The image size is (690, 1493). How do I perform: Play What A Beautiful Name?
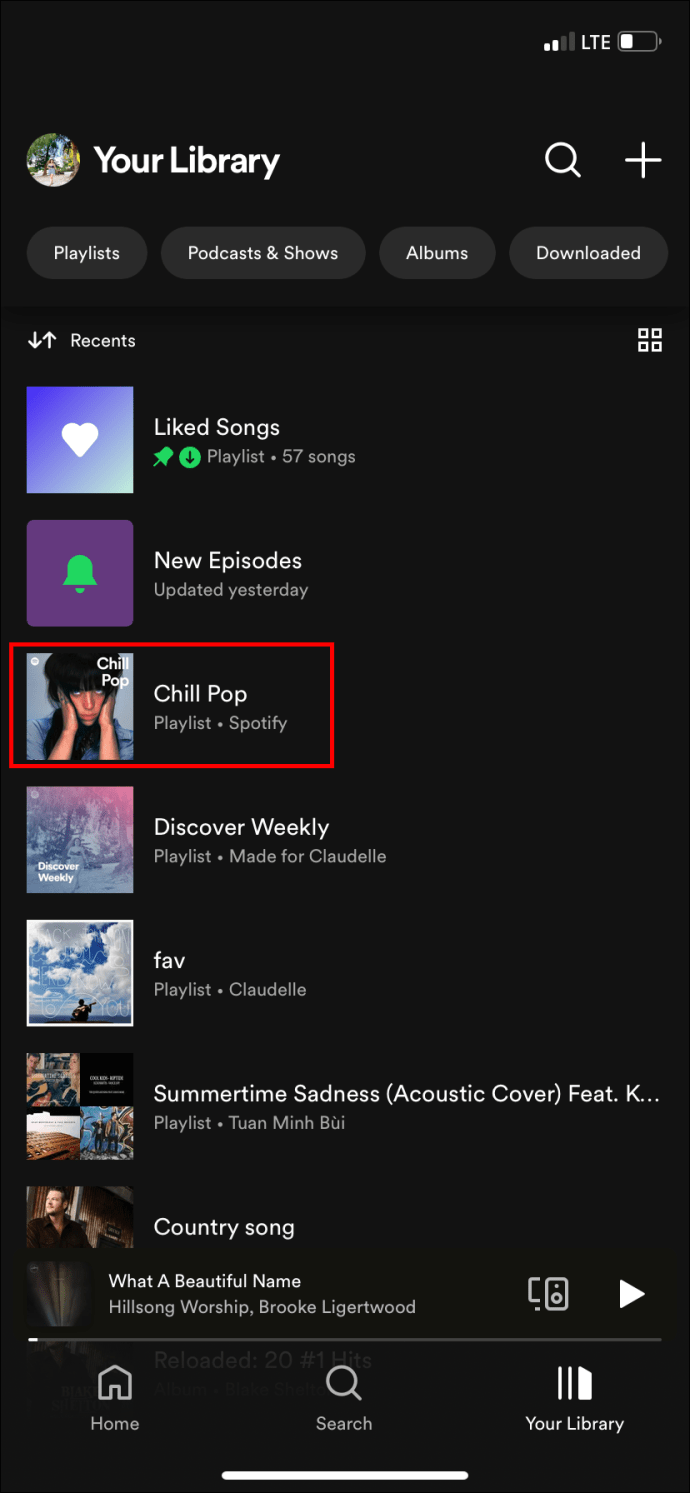coord(631,1293)
